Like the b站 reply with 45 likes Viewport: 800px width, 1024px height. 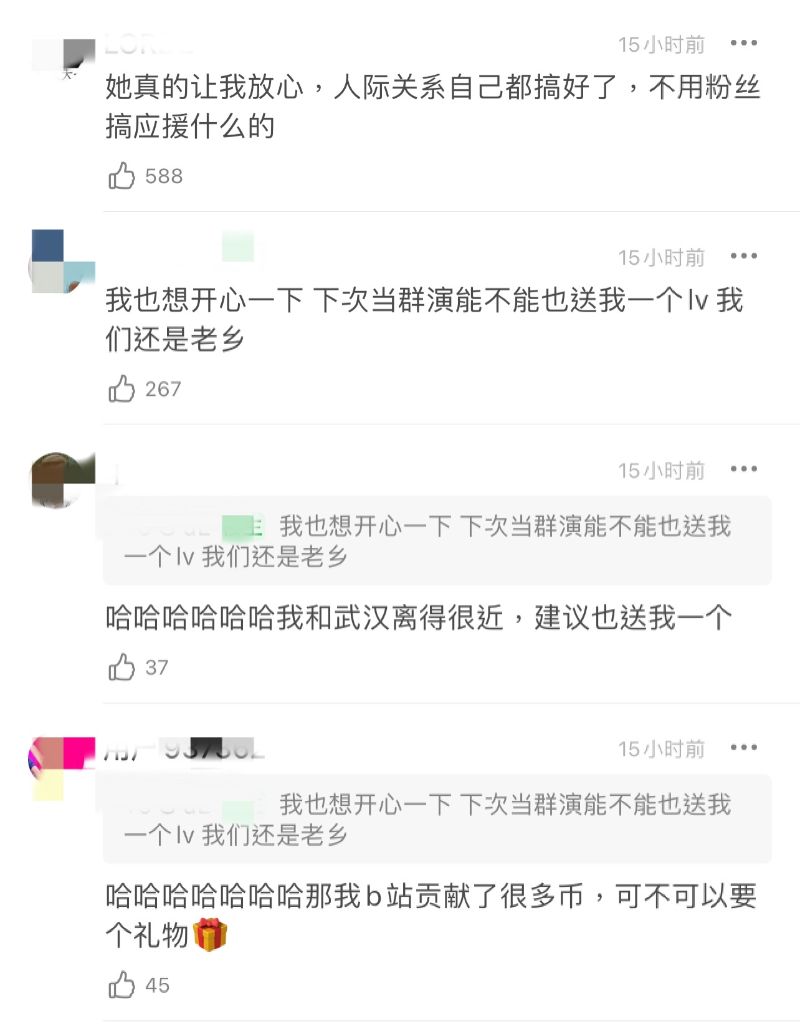point(122,985)
